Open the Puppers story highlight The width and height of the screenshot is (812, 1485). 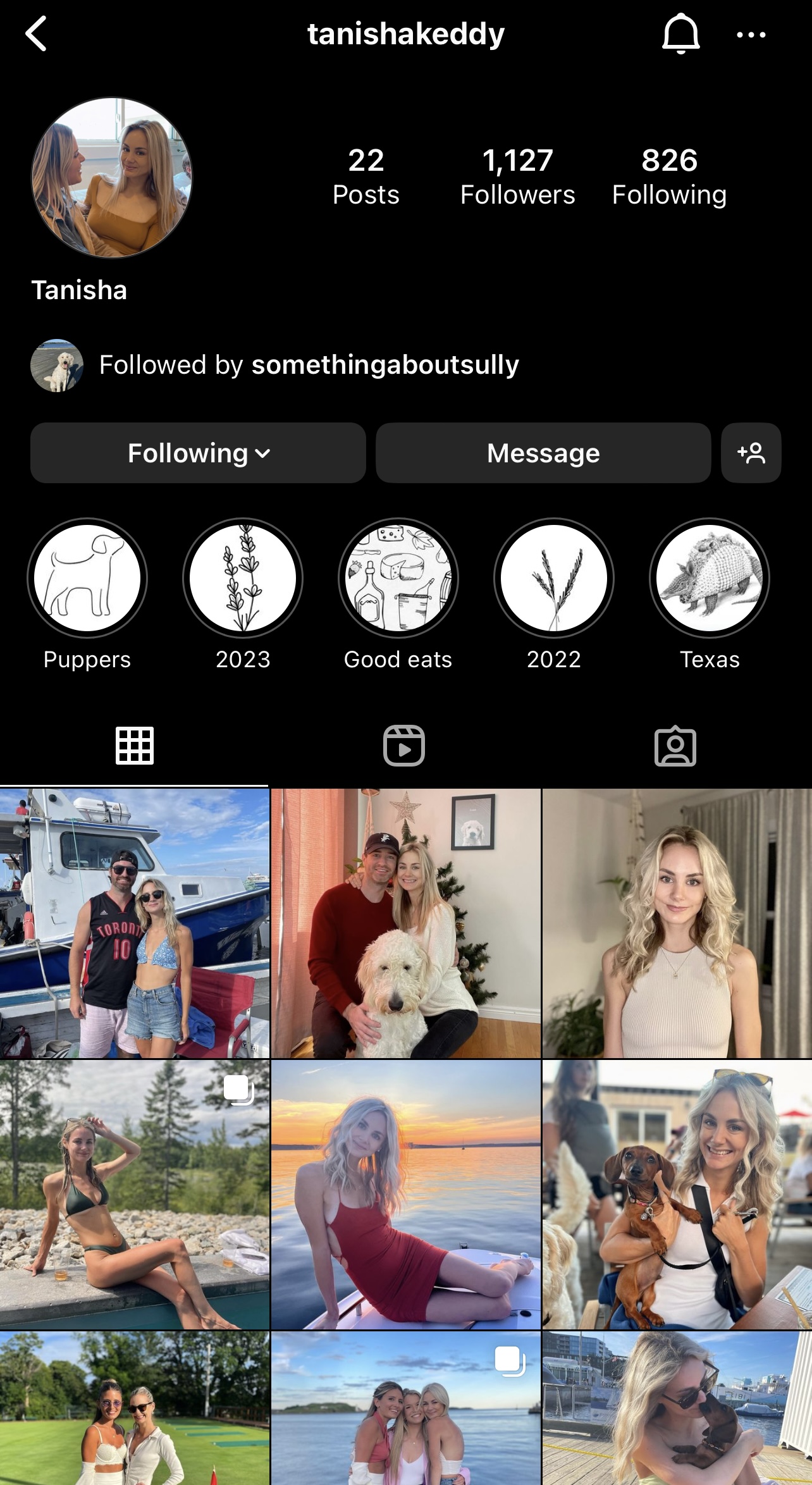87,578
